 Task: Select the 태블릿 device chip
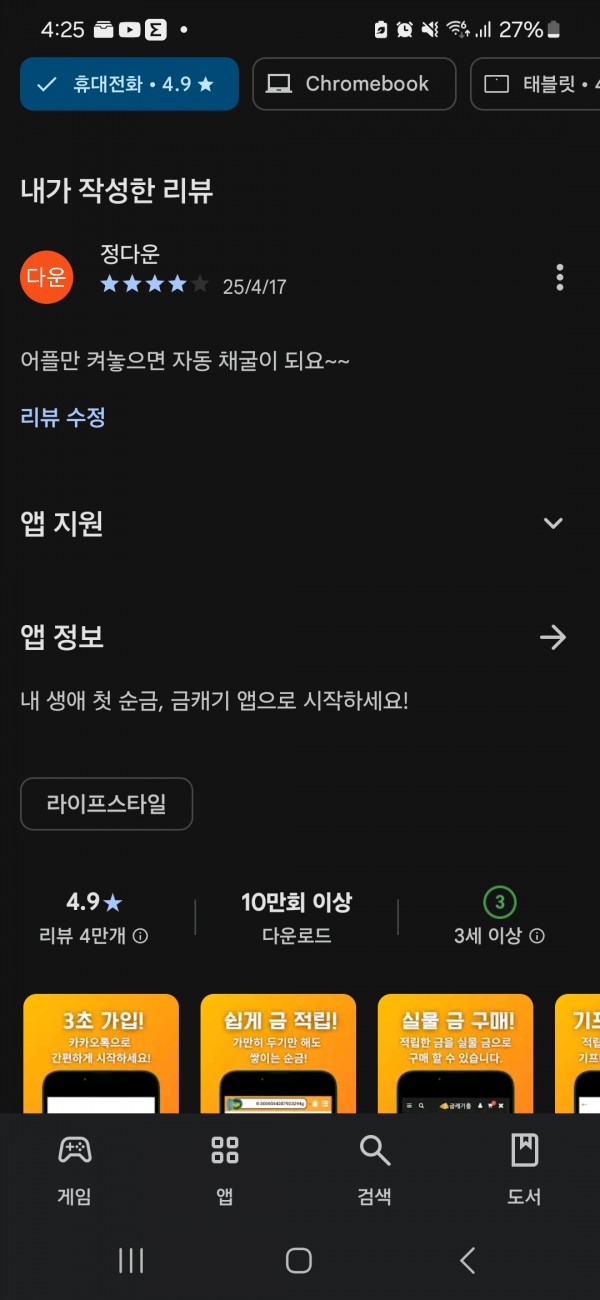pyautogui.click(x=536, y=84)
